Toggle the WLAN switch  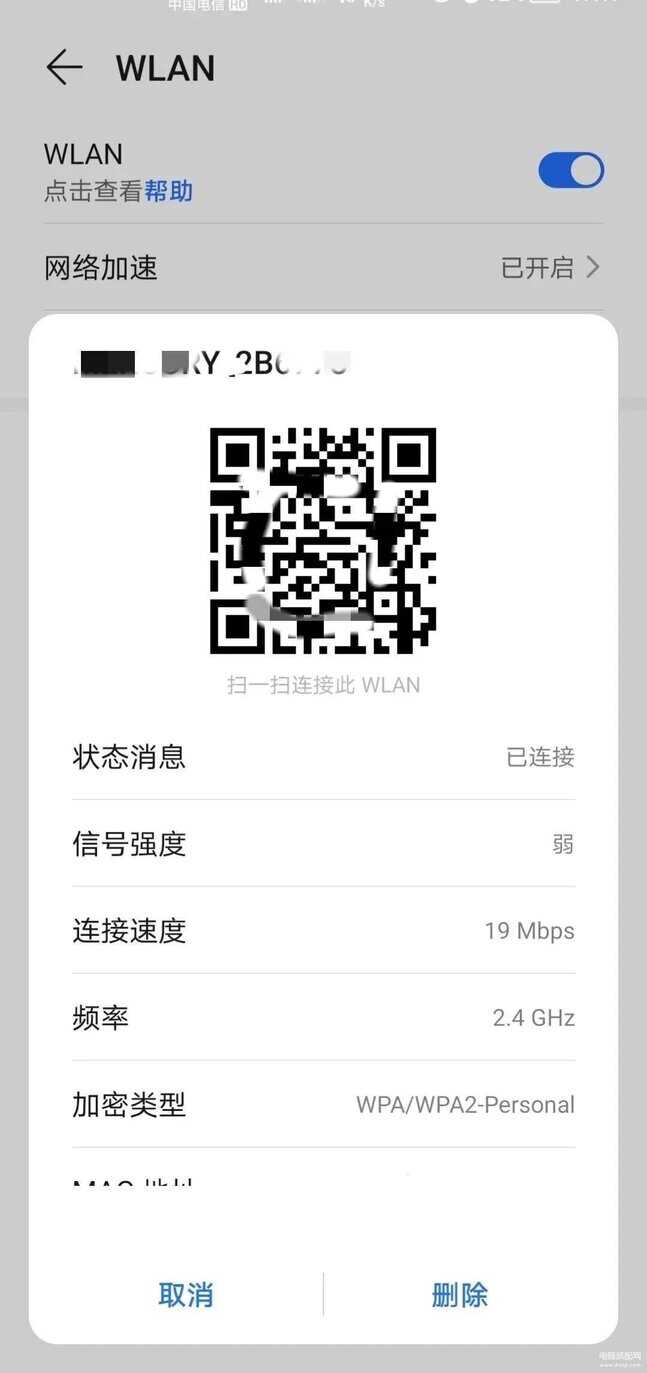click(x=571, y=170)
